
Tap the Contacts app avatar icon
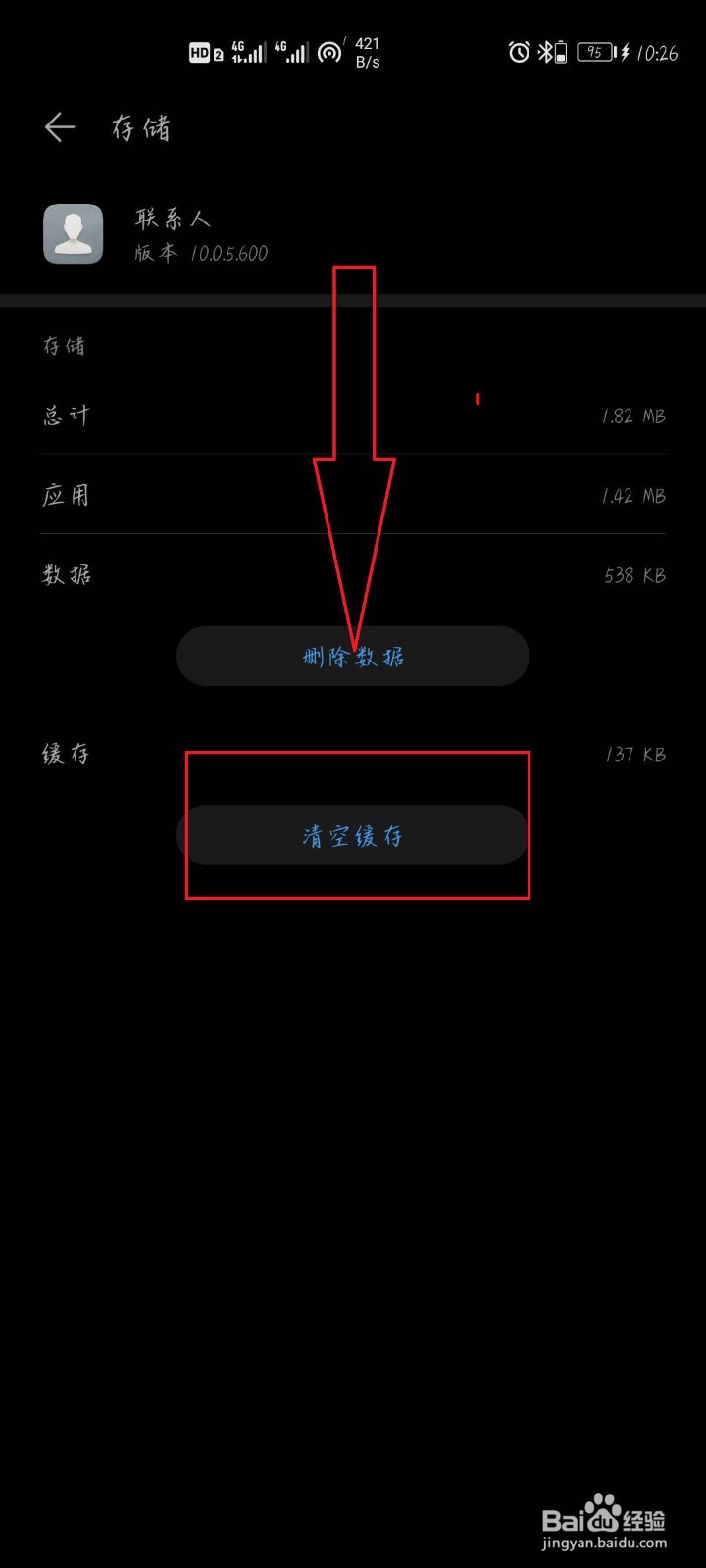(73, 234)
